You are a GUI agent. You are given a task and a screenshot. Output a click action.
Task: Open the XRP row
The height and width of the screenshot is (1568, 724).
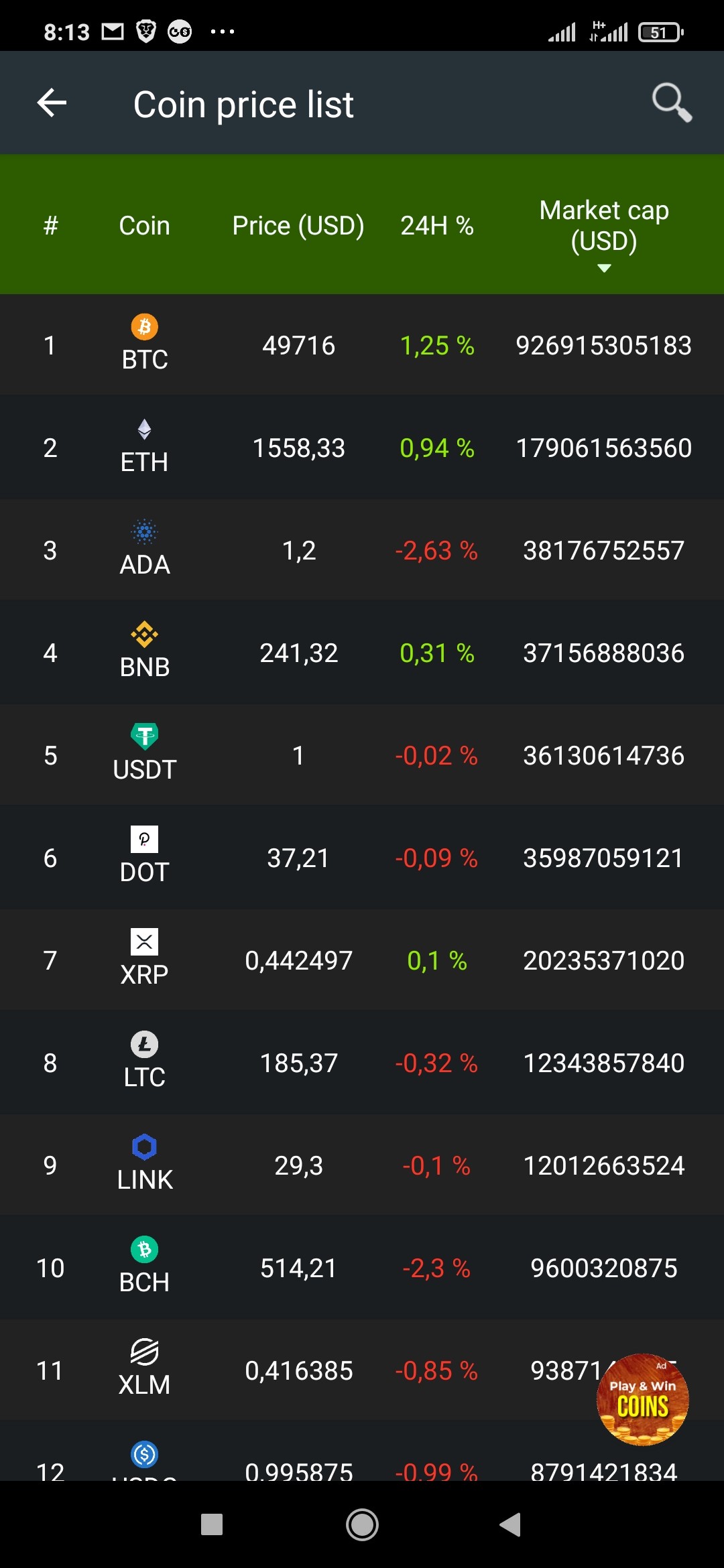pos(362,960)
